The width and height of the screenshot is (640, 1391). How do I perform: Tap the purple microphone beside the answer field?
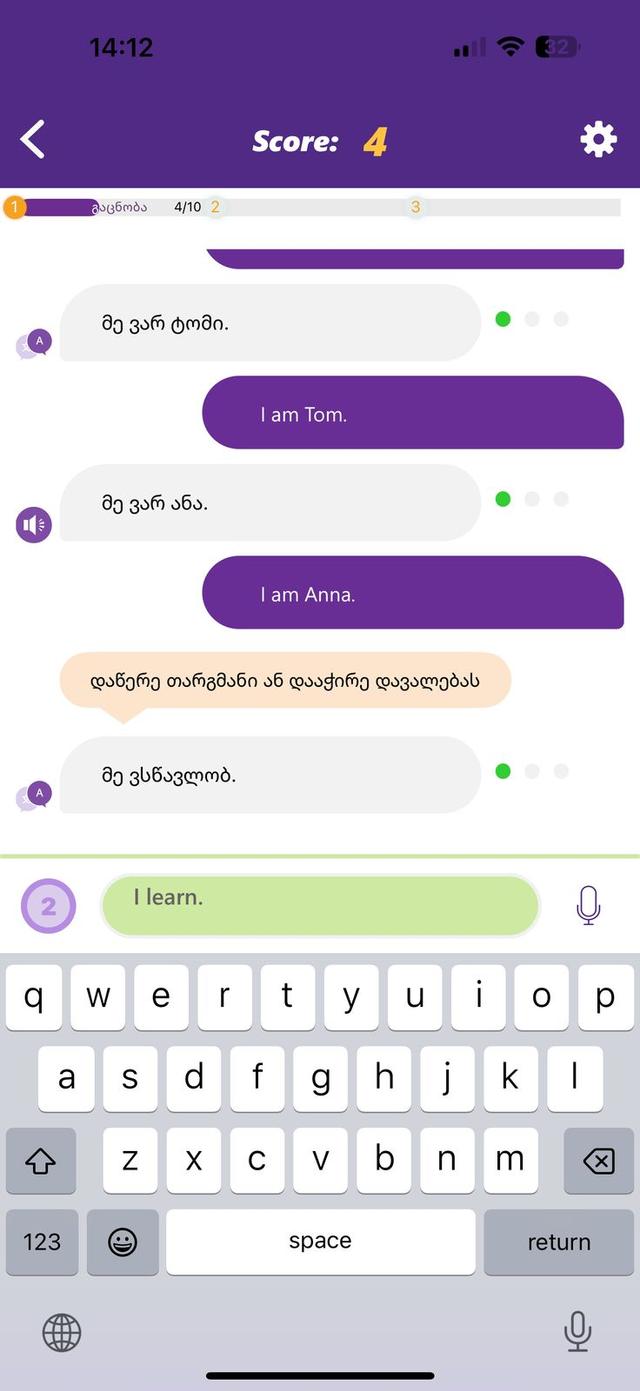click(x=588, y=905)
